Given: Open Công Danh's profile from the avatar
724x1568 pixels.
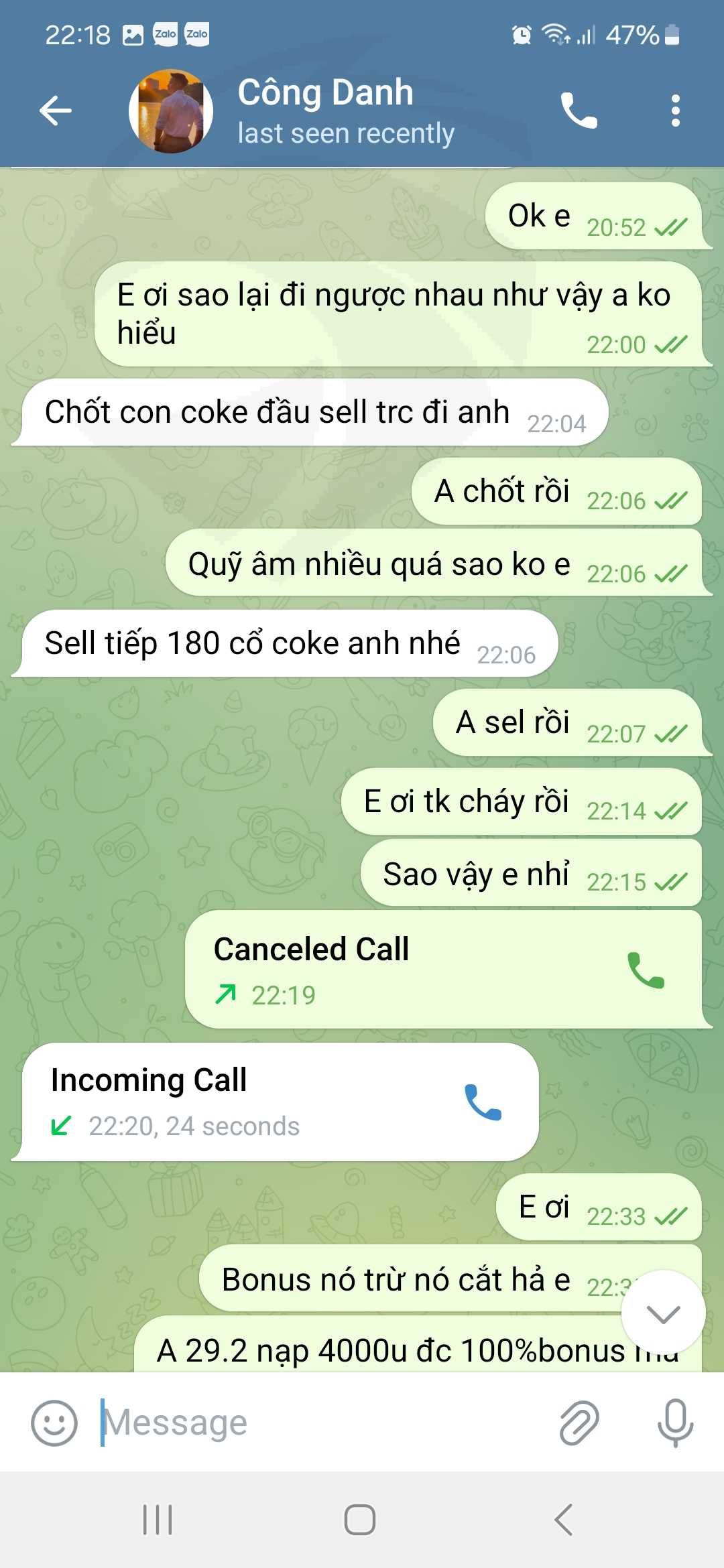Looking at the screenshot, I should pos(171,111).
